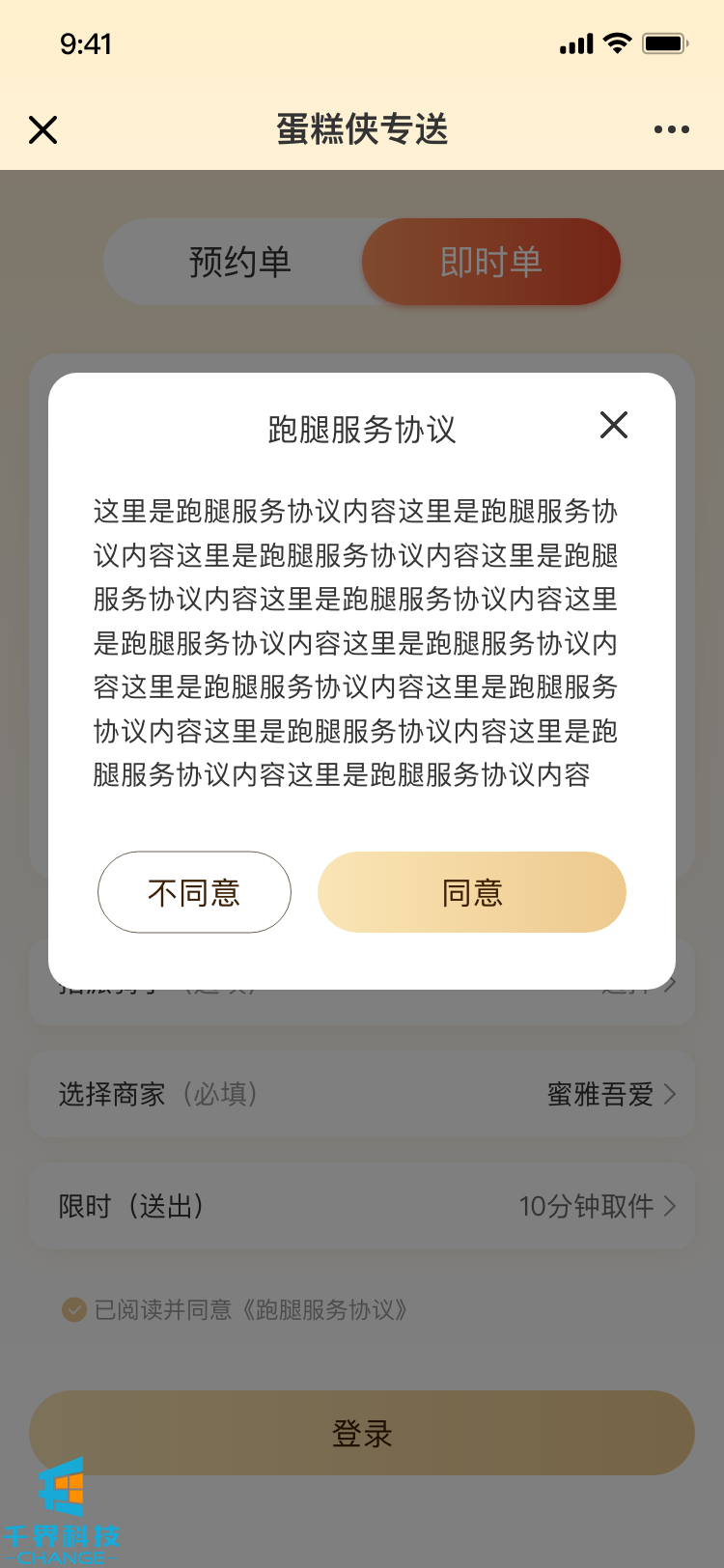
Task: Open 选择商家 row showing 蜜雅吾爱
Action: point(362,1094)
